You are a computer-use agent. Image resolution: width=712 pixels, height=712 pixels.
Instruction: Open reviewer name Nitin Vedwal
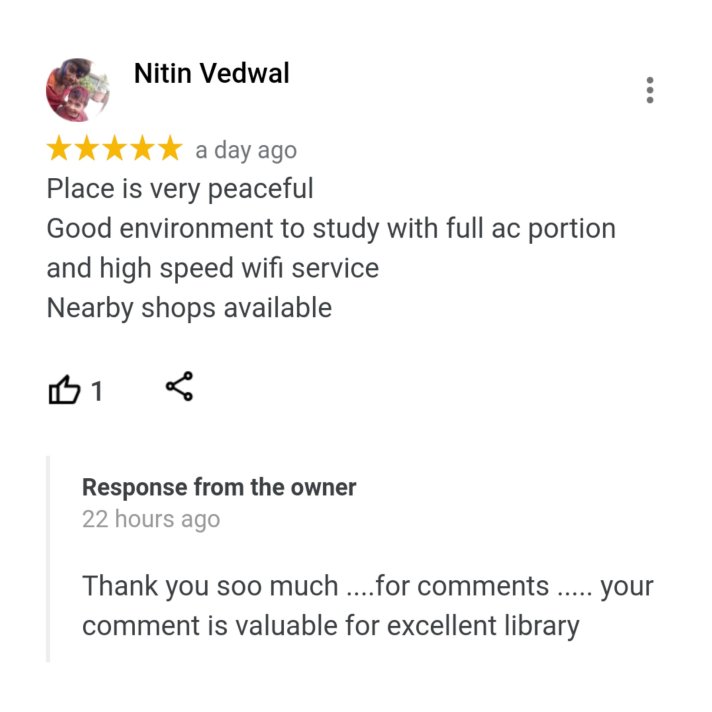pos(211,74)
